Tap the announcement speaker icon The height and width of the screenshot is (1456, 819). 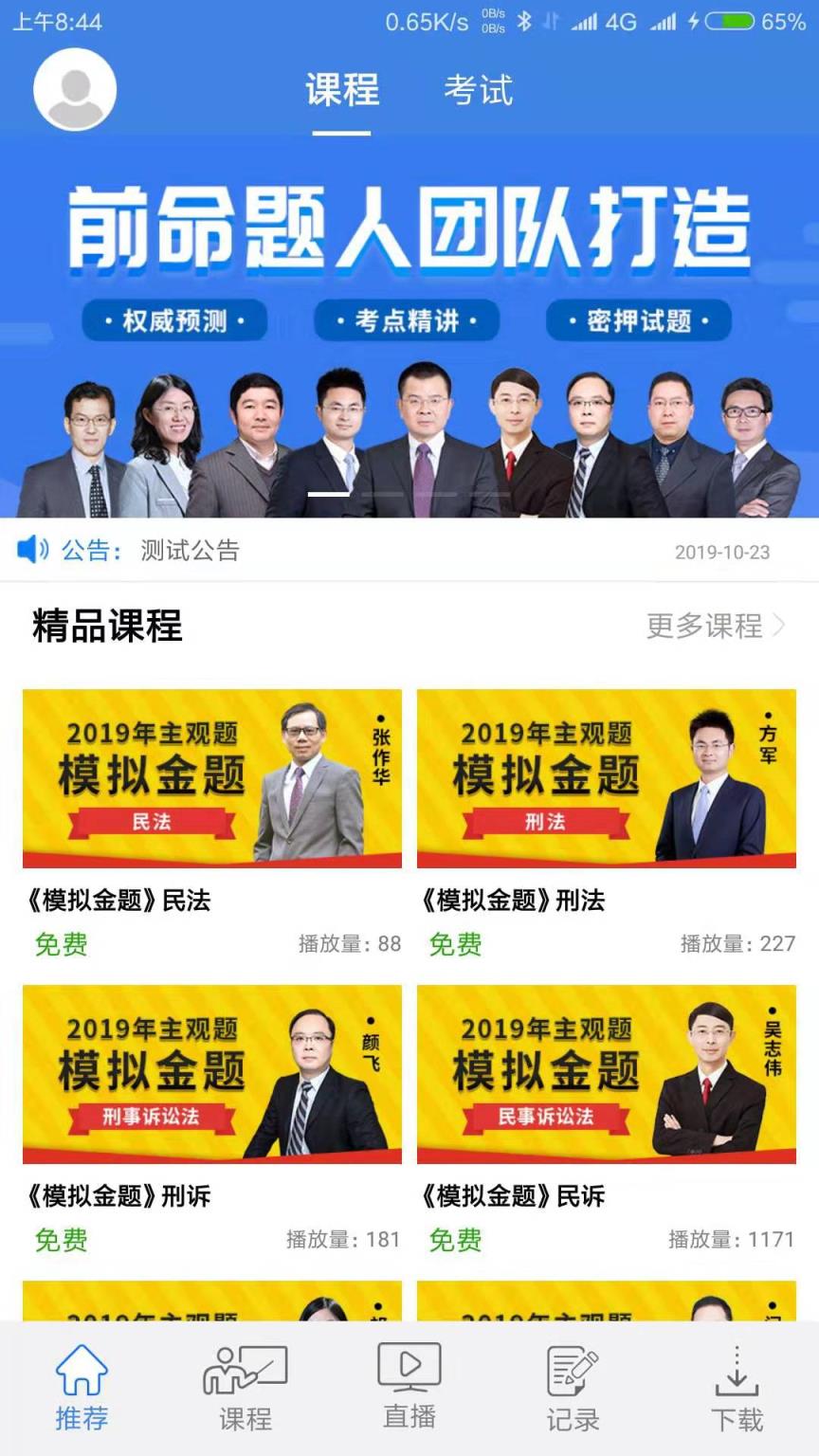pyautogui.click(x=30, y=551)
